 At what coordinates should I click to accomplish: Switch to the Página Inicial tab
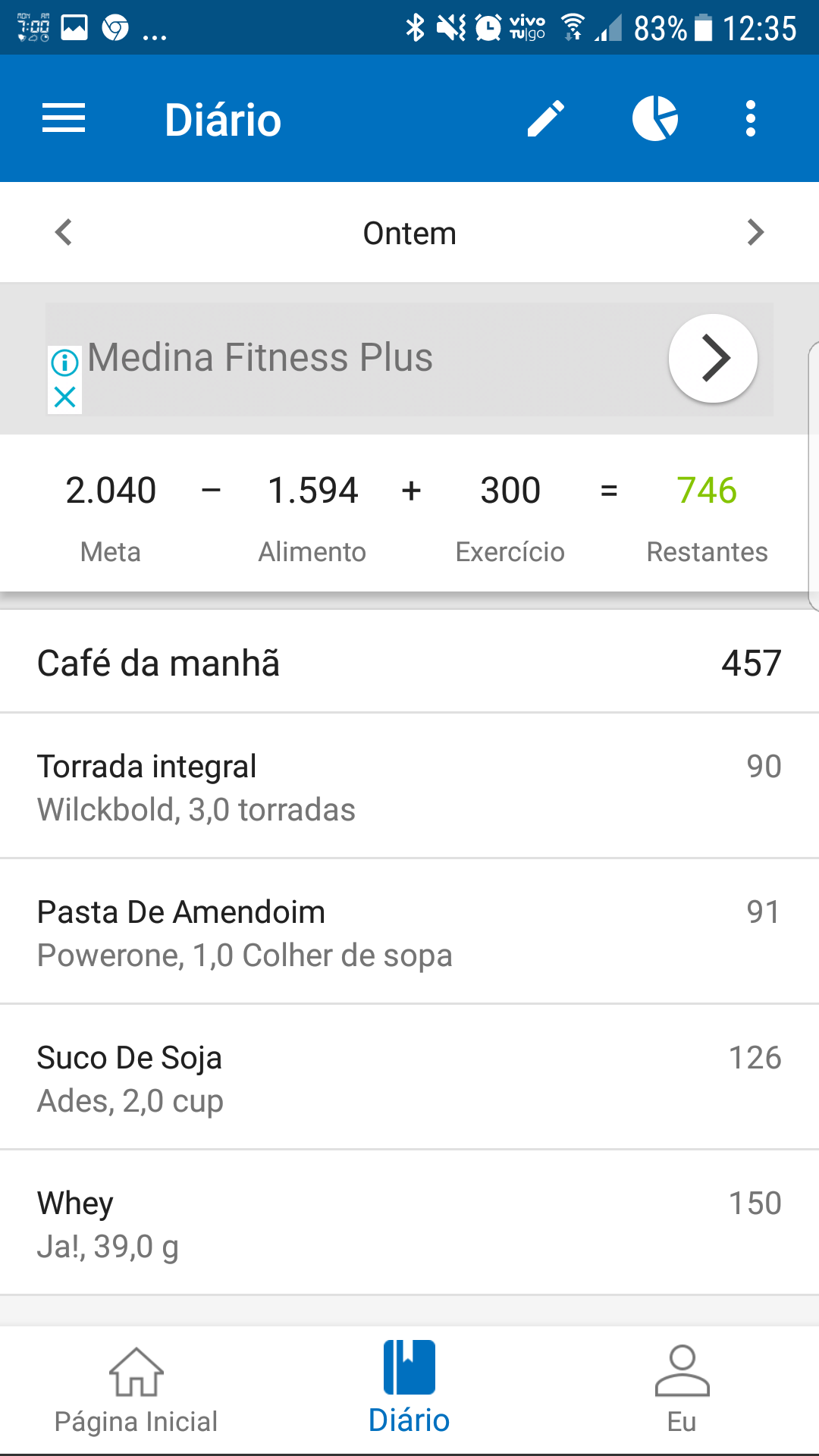pyautogui.click(x=136, y=1390)
